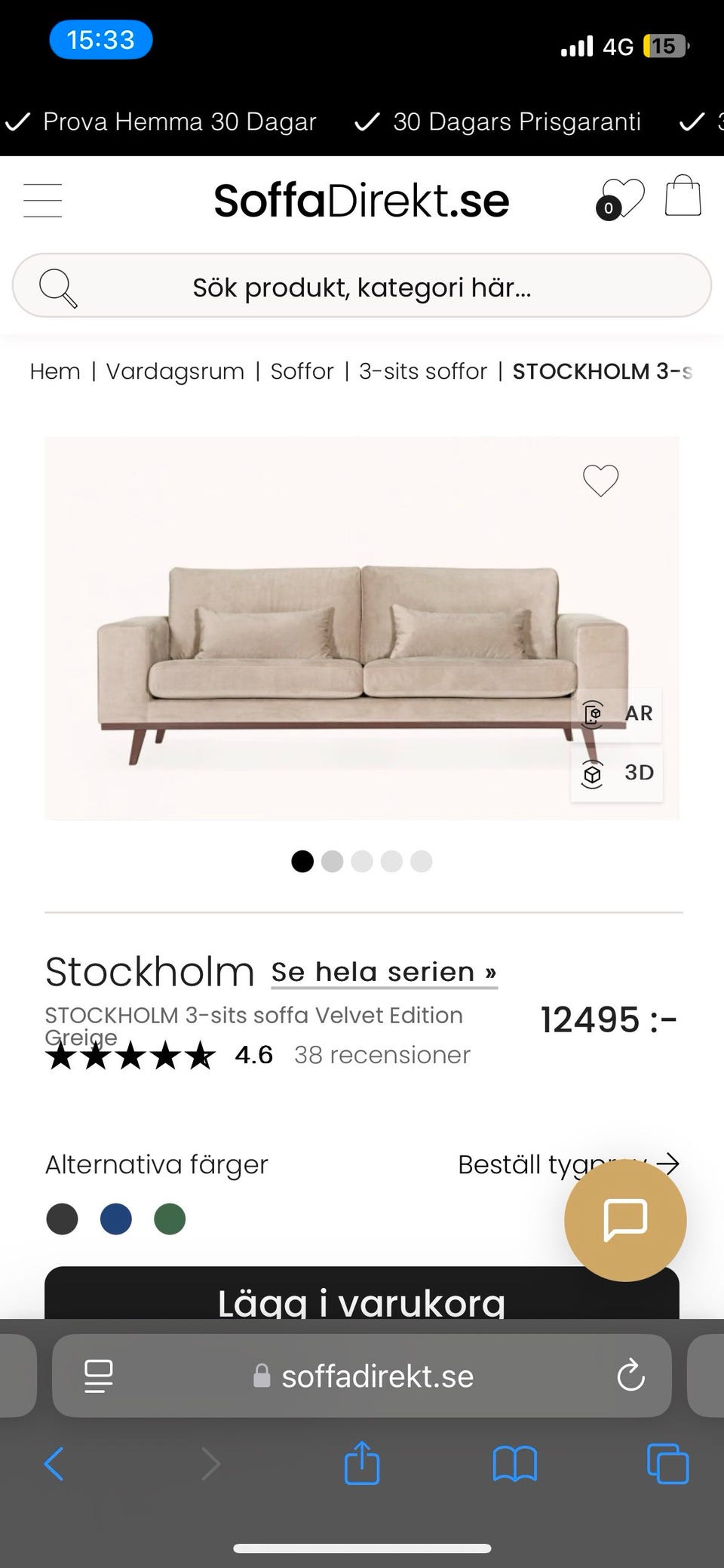Tap the Sök produkt search field
This screenshot has width=724, height=1568.
tap(362, 287)
